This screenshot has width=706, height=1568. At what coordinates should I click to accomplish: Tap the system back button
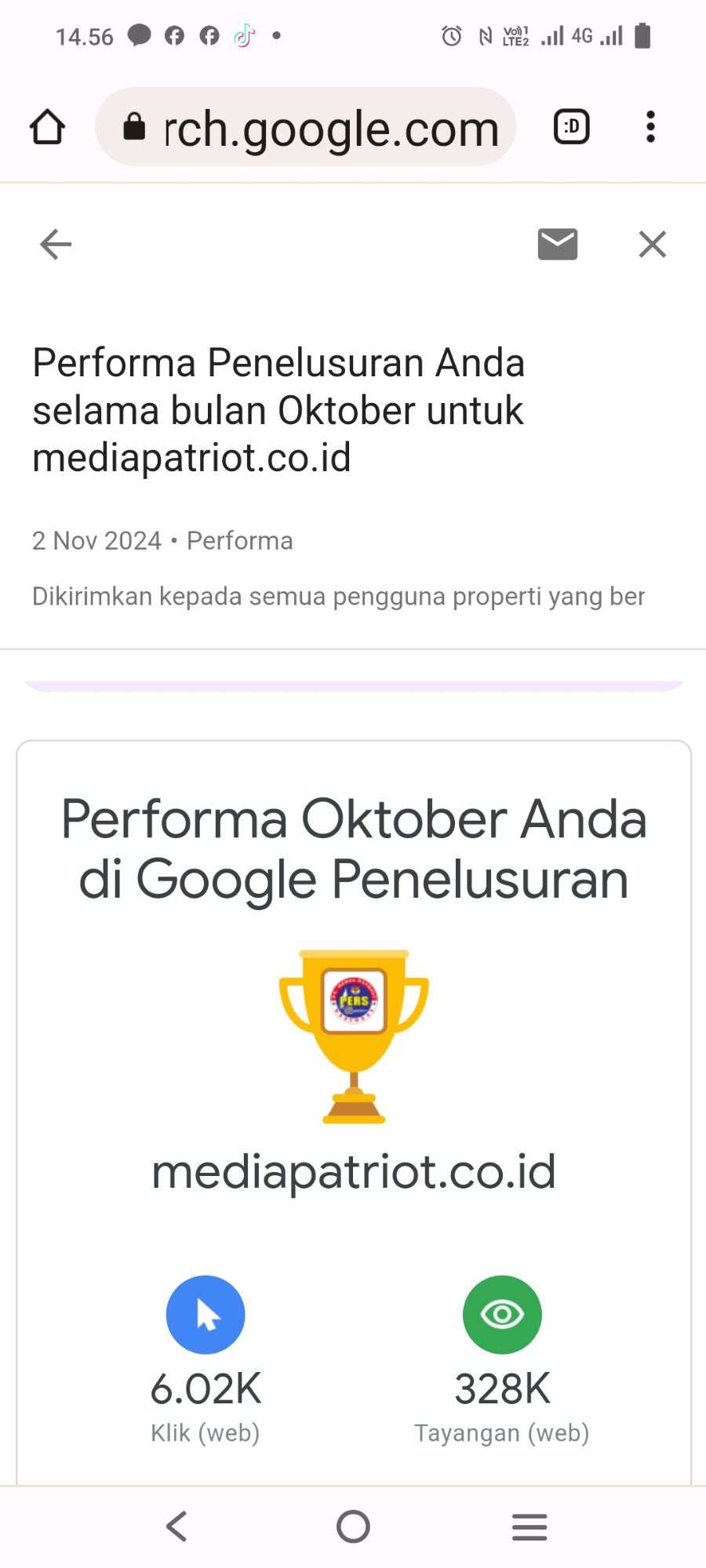[x=177, y=1526]
